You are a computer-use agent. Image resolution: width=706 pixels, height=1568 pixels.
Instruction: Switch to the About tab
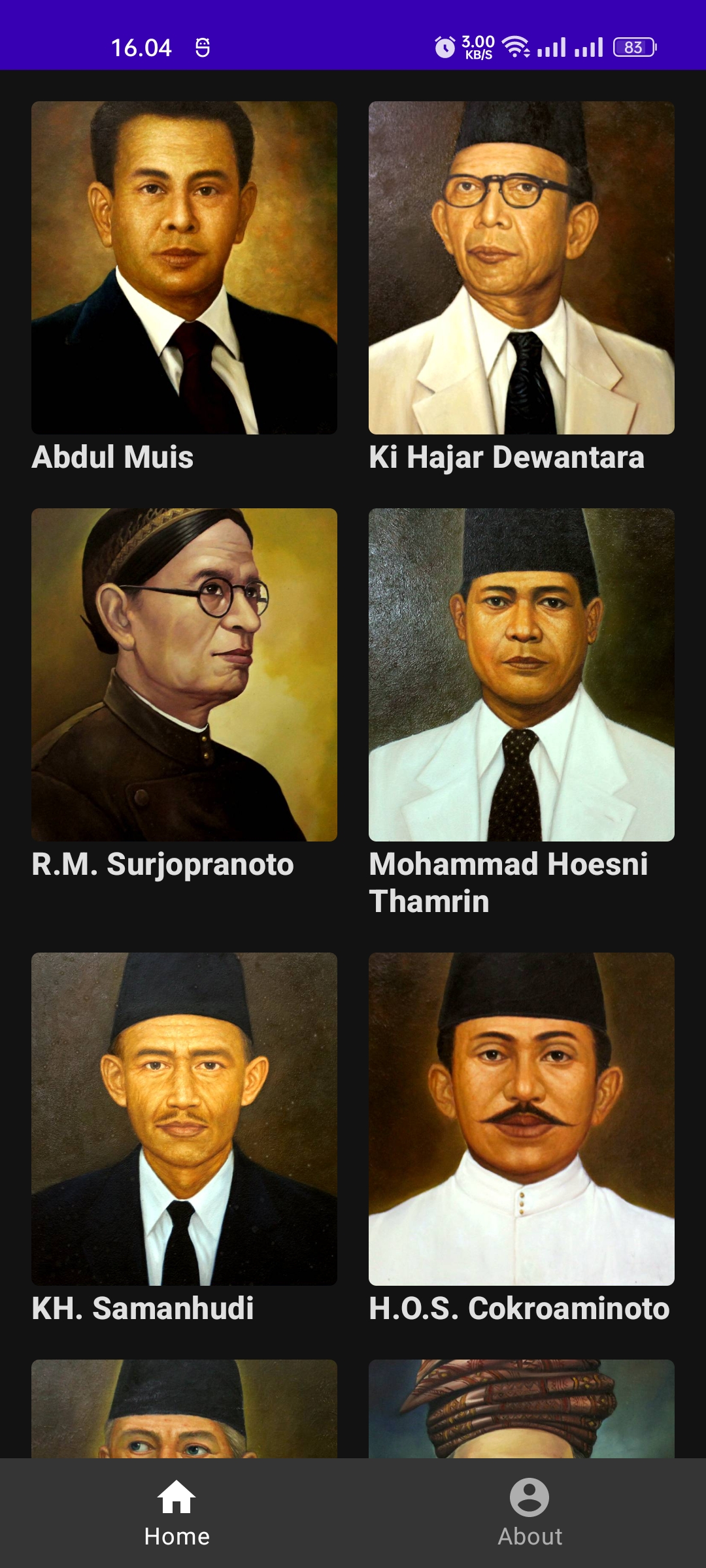click(x=529, y=1513)
